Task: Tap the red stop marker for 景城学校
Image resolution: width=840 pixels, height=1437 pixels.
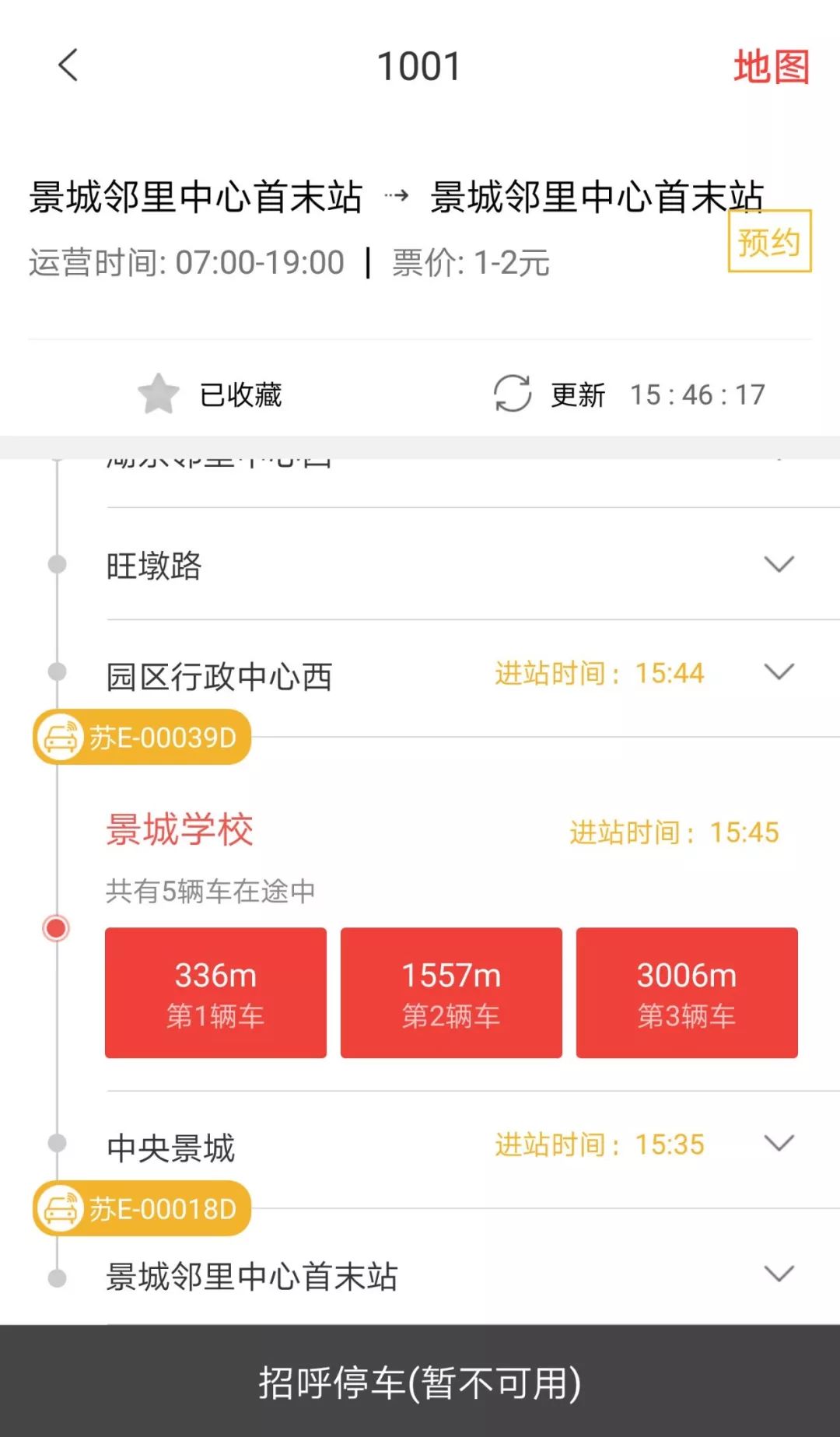Action: pyautogui.click(x=55, y=928)
